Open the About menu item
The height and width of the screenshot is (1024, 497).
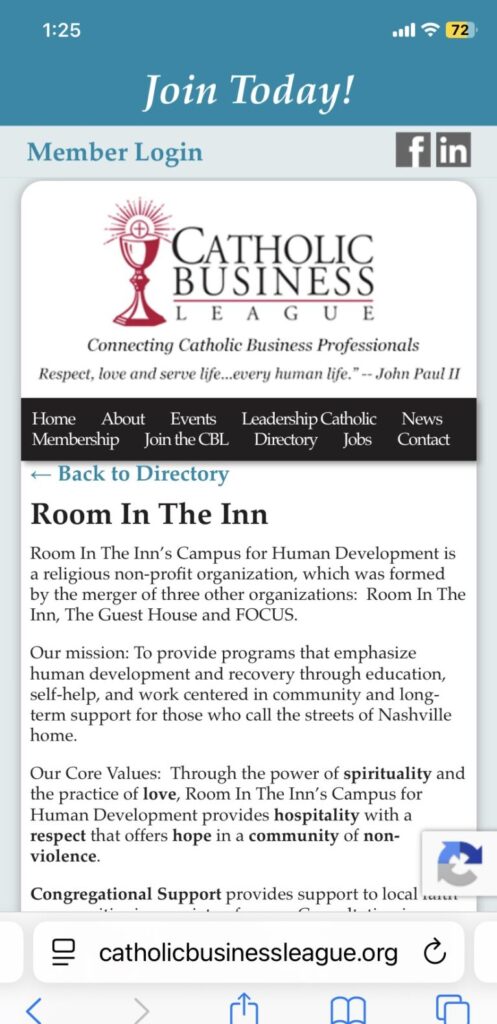(x=123, y=419)
